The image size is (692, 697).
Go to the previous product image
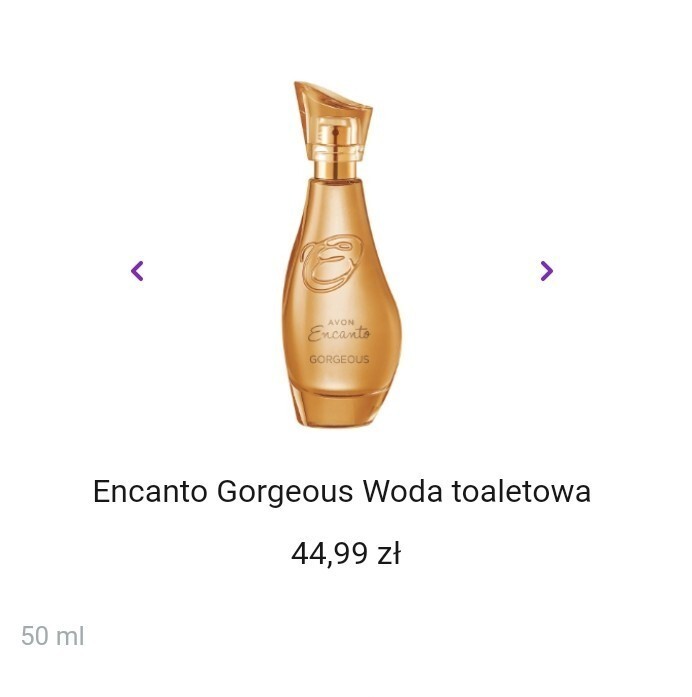pos(138,271)
